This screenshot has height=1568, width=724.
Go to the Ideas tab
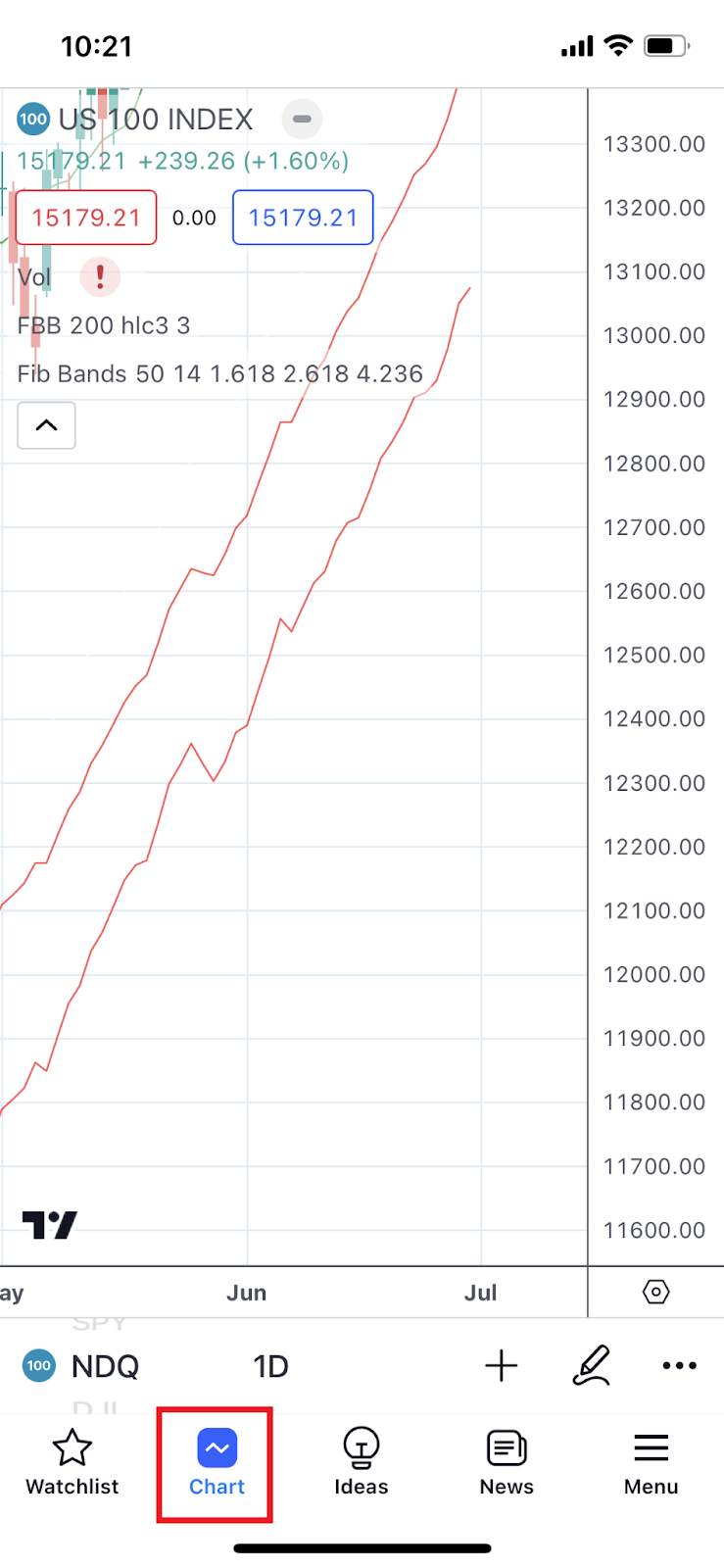[x=361, y=1463]
